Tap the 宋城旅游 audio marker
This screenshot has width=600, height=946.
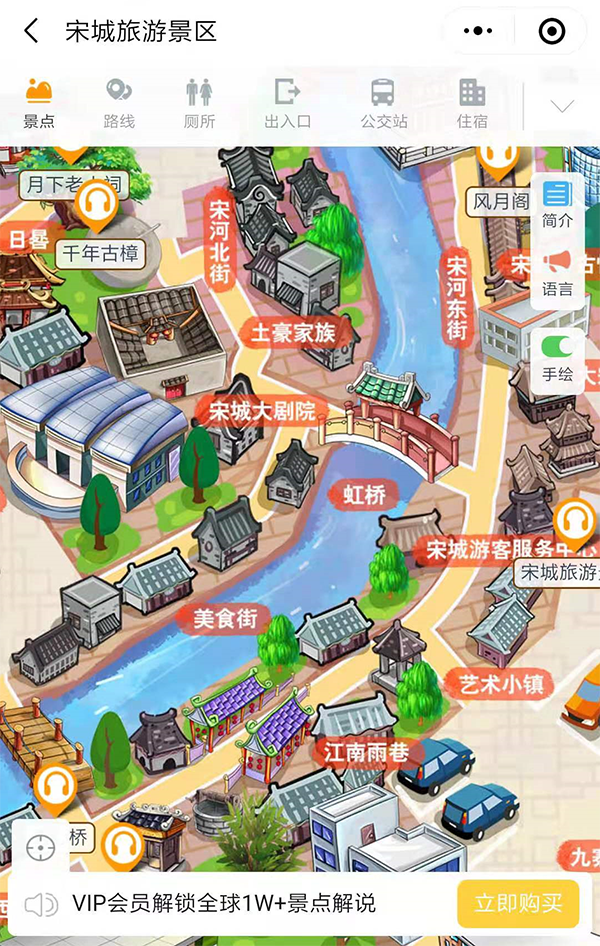(574, 524)
